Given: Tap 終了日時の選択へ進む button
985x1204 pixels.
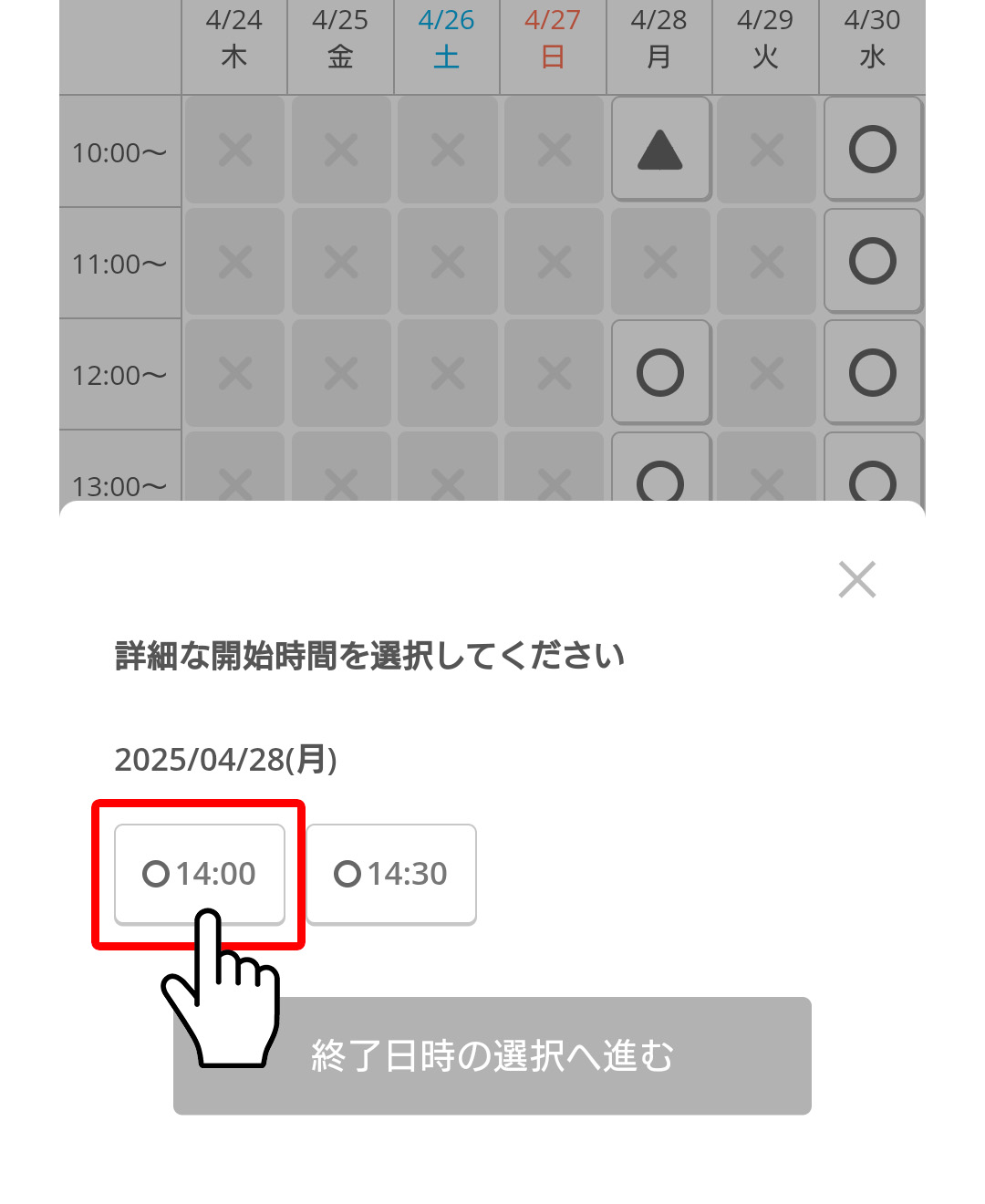Looking at the screenshot, I should pos(493,1055).
